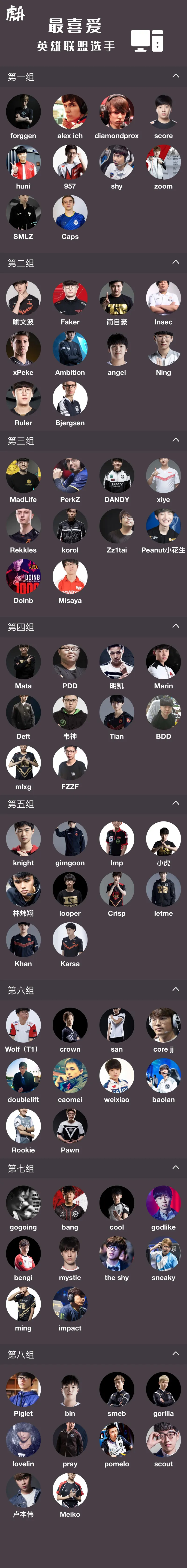Collapse the 第二组 section

point(176,262)
